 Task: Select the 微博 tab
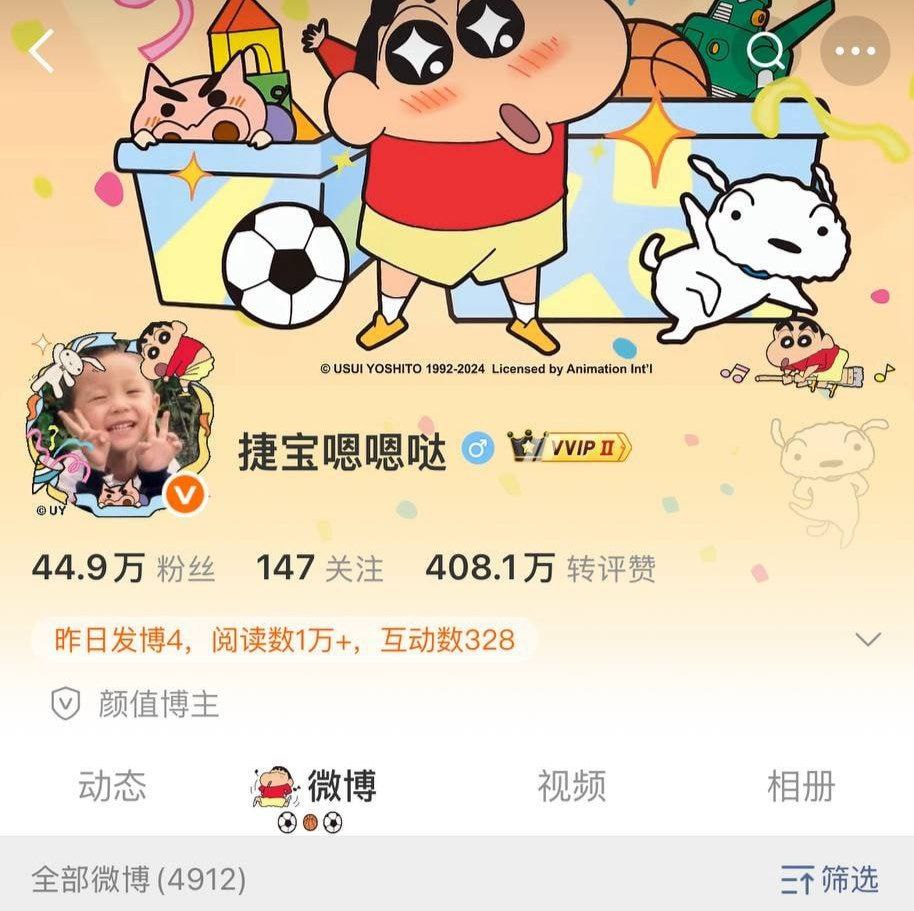pos(315,786)
